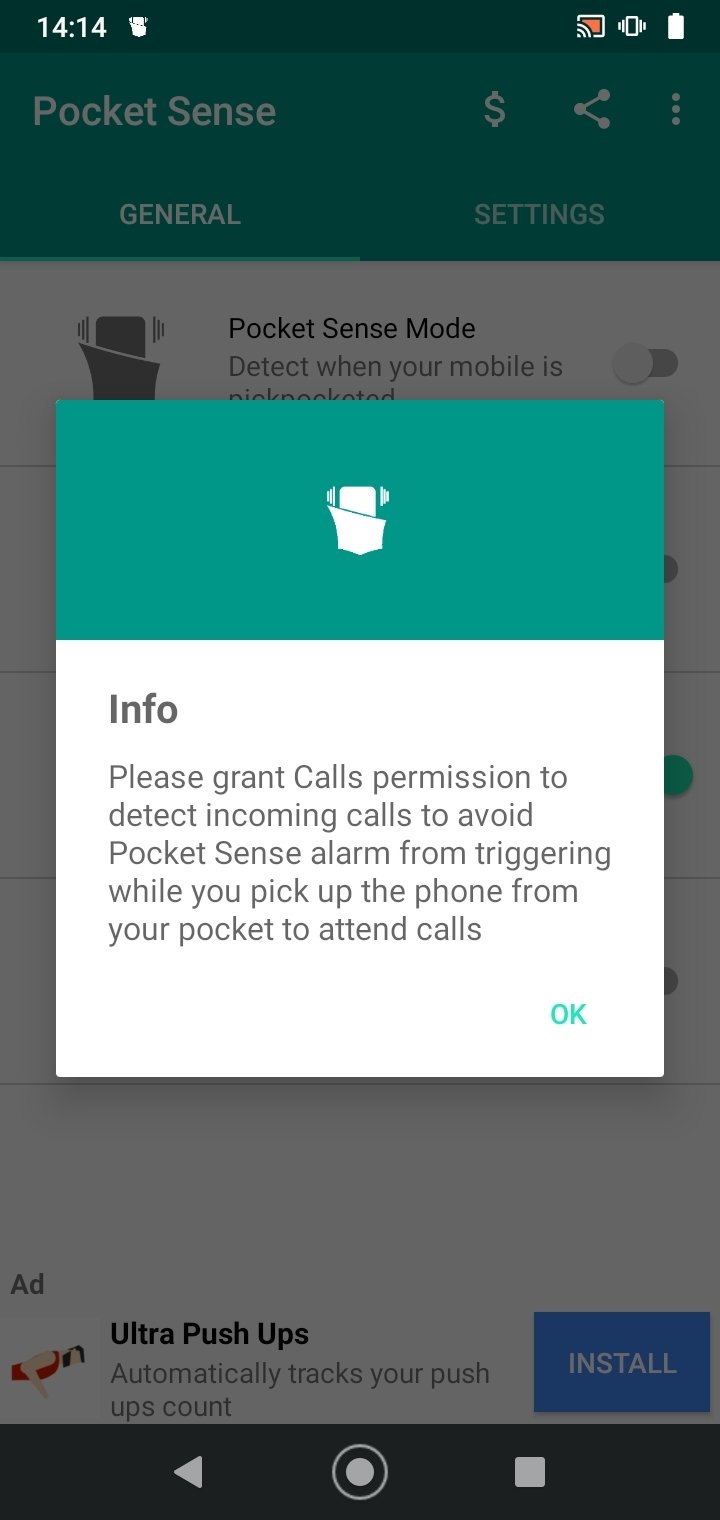Switch to the Settings tab
This screenshot has height=1520, width=720.
(539, 214)
